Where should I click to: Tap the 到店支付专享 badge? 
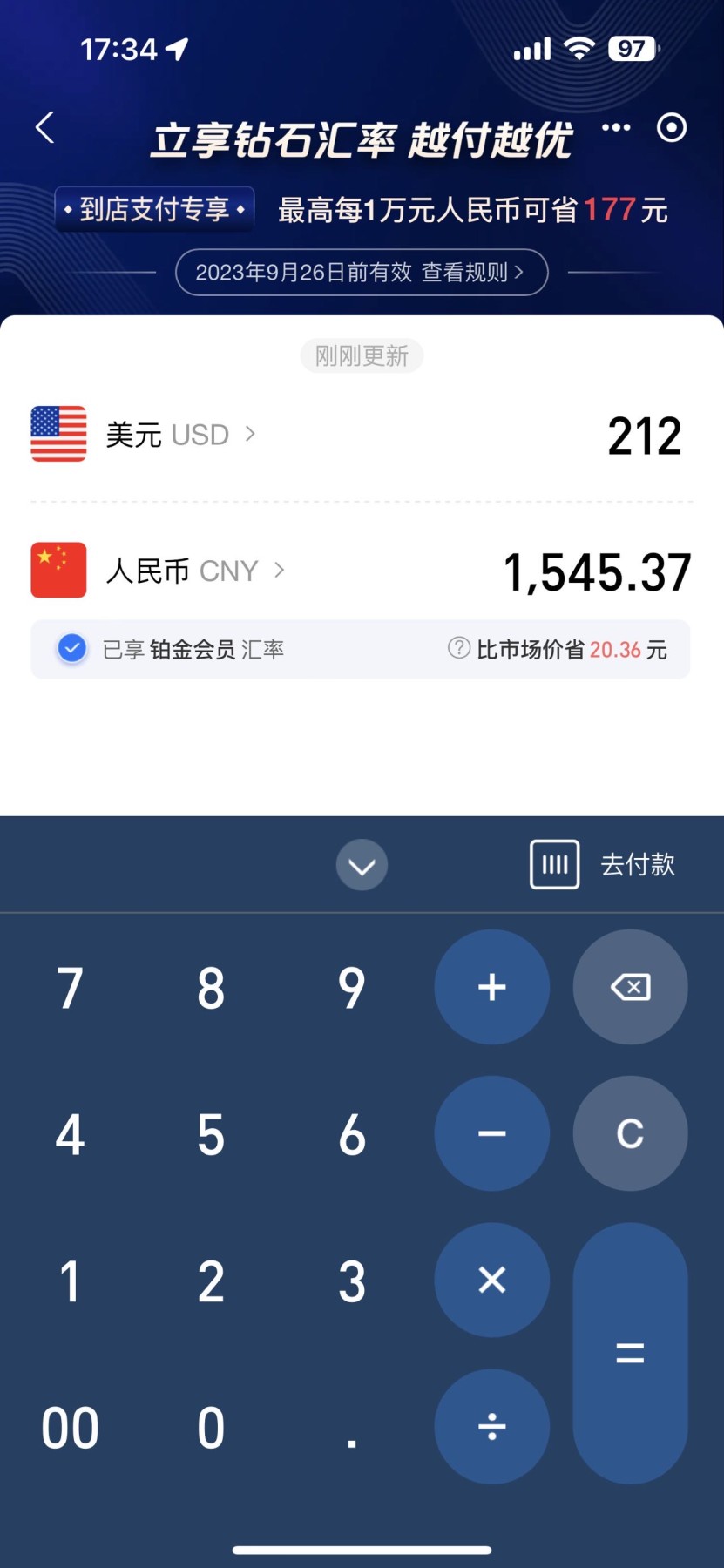tap(153, 208)
